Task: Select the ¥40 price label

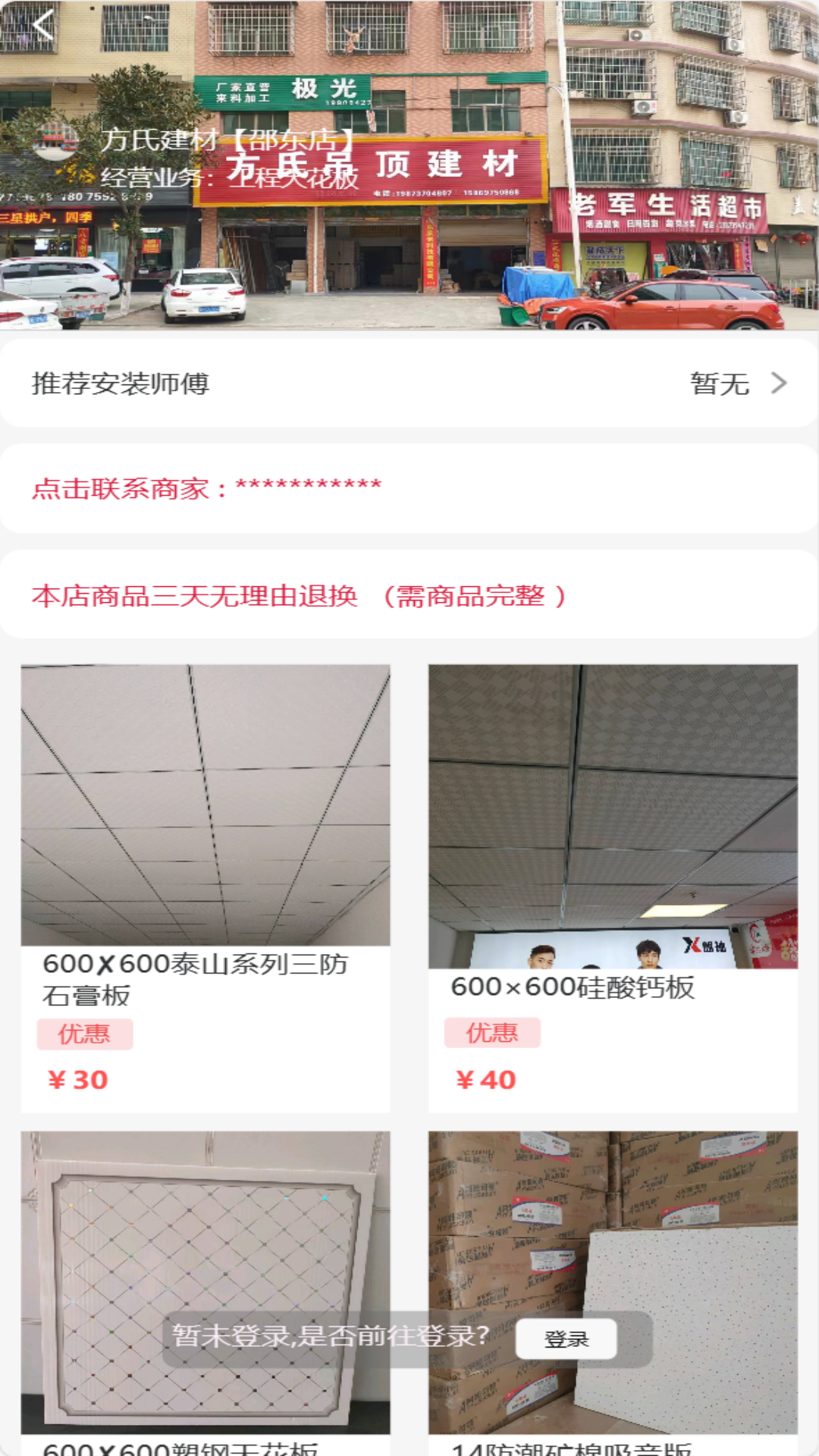Action: [x=485, y=1080]
